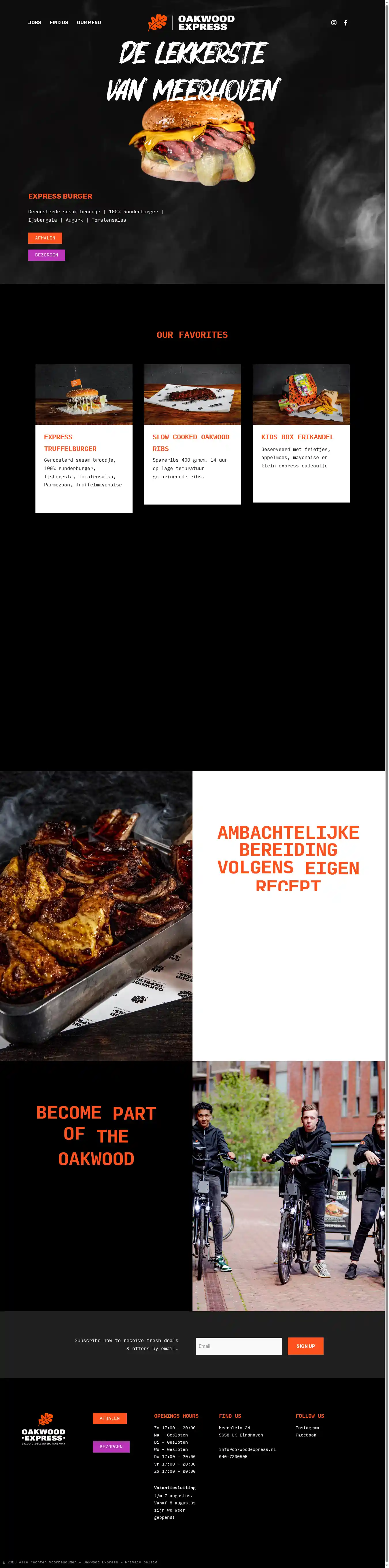
Task: Tap the Afhalen button in the footer
Action: (x=110, y=1418)
